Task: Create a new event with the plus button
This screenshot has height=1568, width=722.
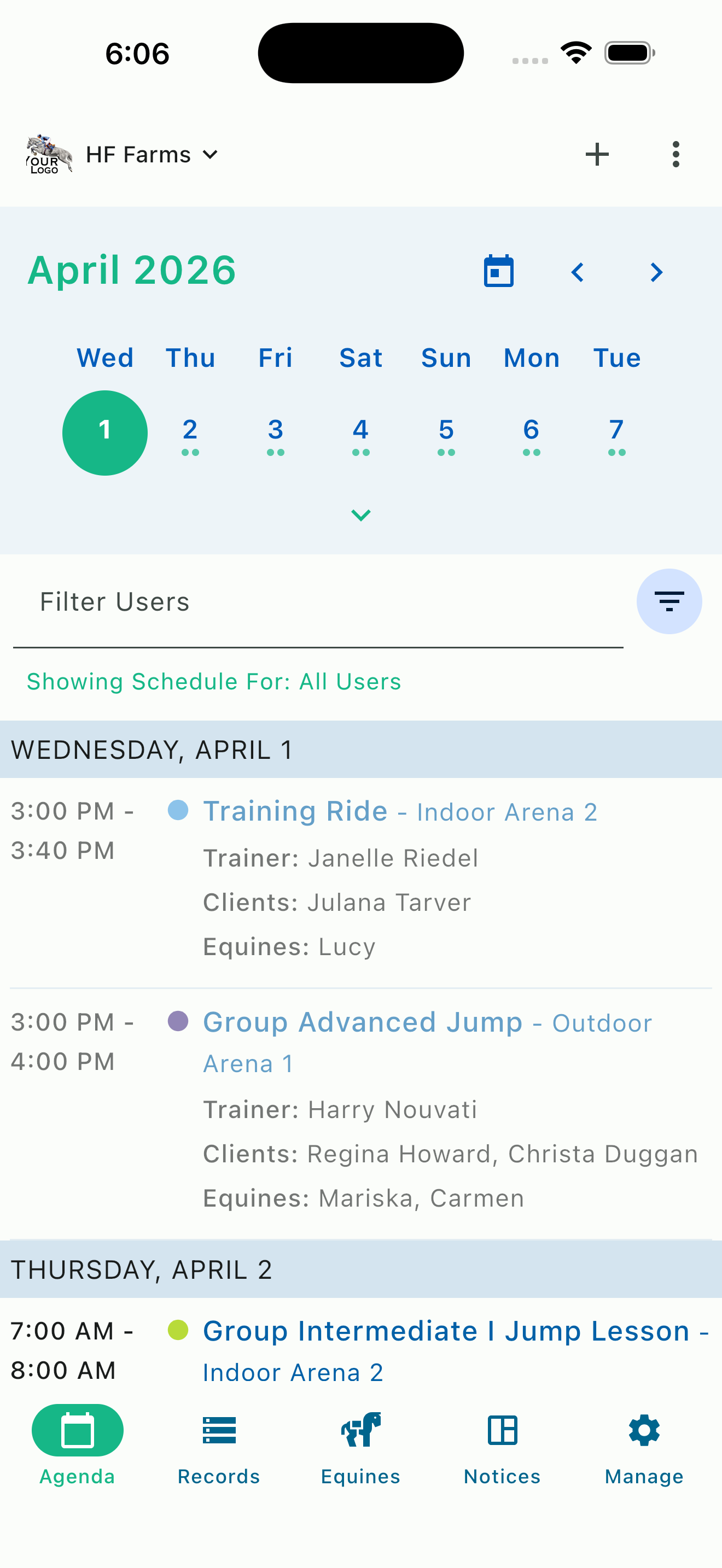Action: (x=597, y=154)
